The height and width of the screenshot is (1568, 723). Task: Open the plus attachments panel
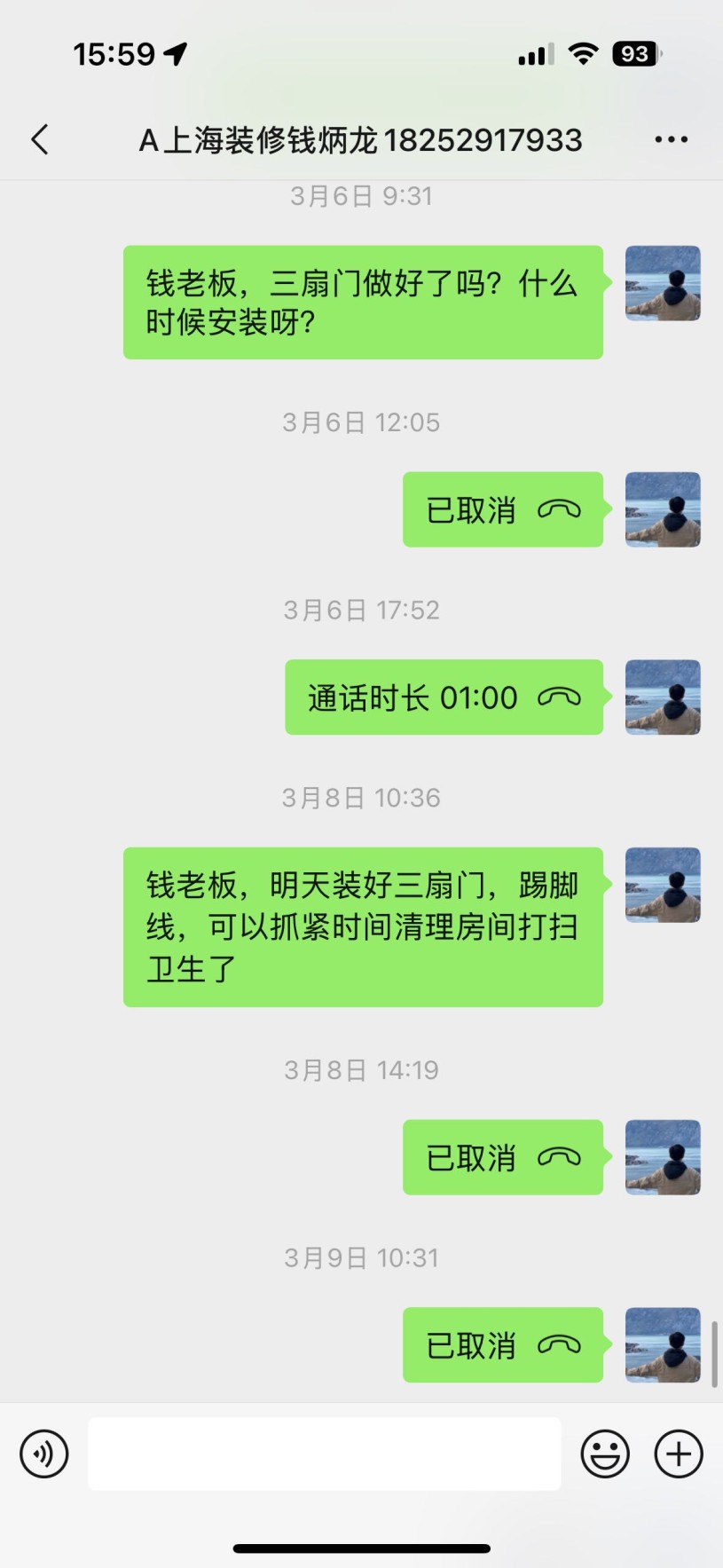[679, 1454]
